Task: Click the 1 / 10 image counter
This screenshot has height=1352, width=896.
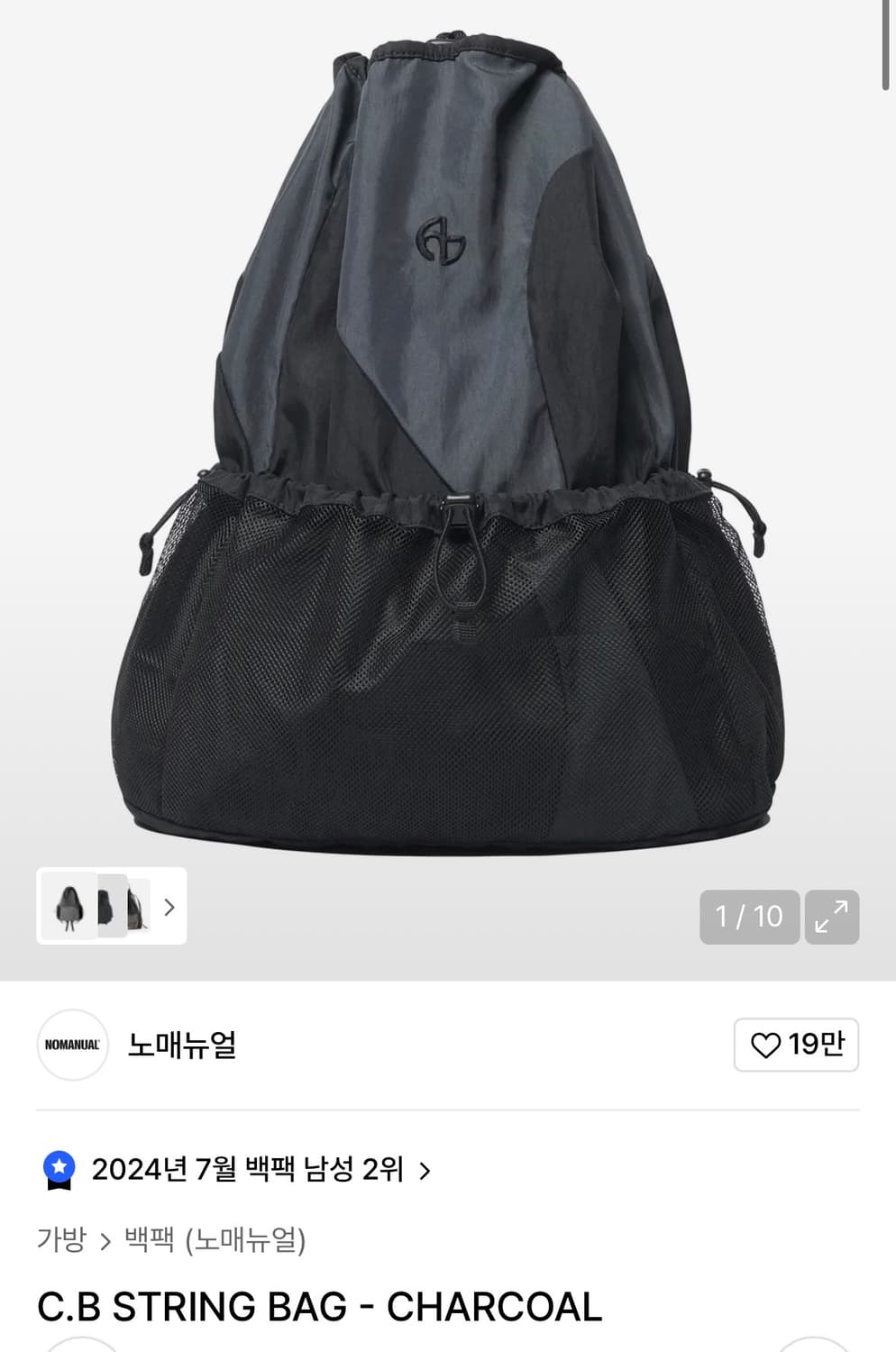Action: [750, 917]
